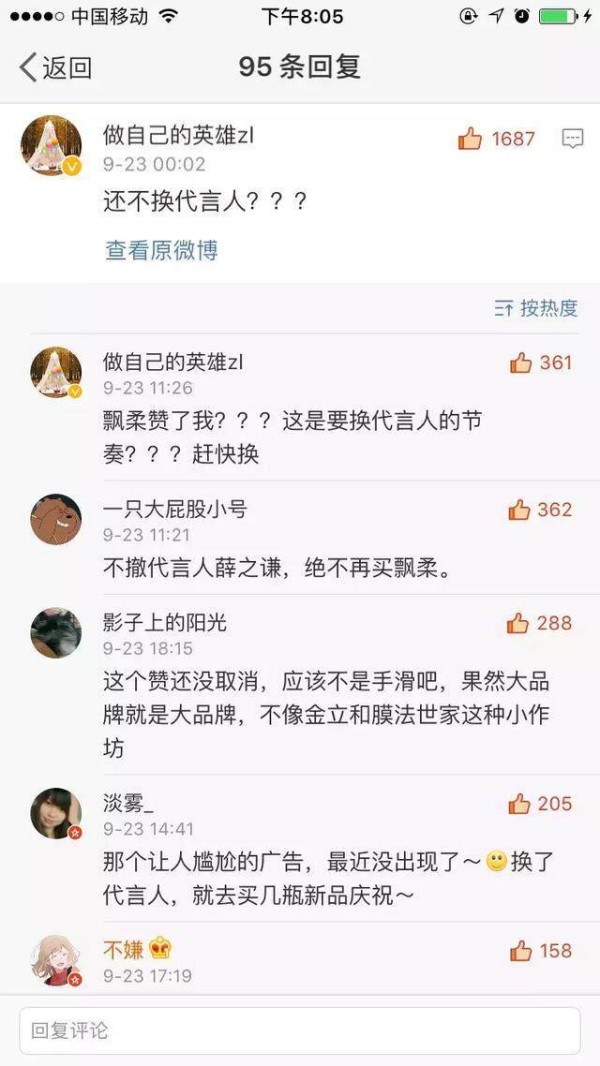Viewport: 600px width, 1066px height.
Task: Go back using the 返回 button
Action: [56, 67]
